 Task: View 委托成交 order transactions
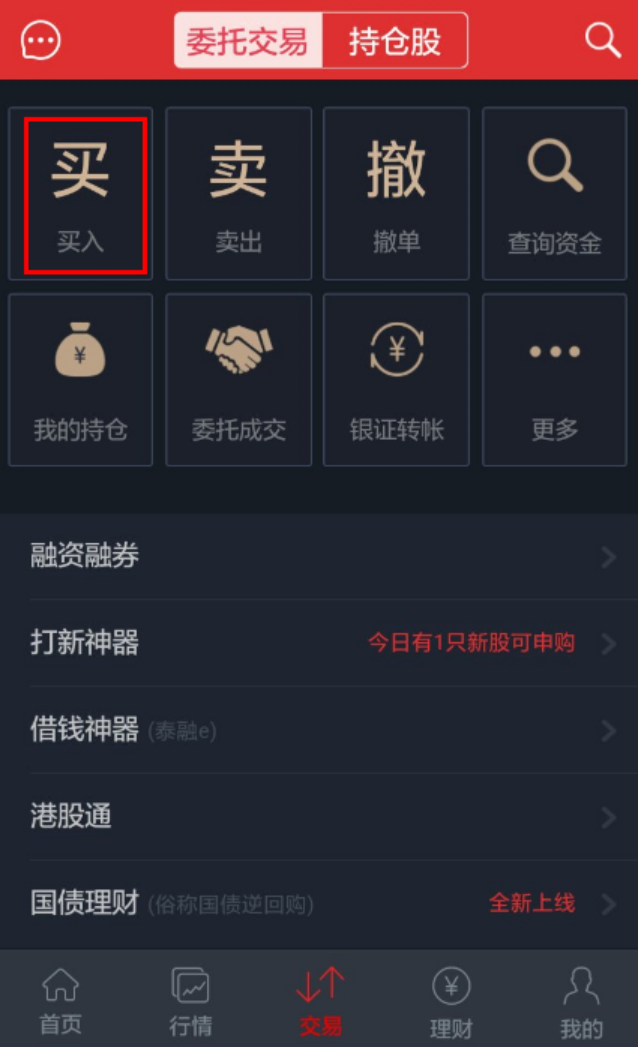pyautogui.click(x=238, y=380)
